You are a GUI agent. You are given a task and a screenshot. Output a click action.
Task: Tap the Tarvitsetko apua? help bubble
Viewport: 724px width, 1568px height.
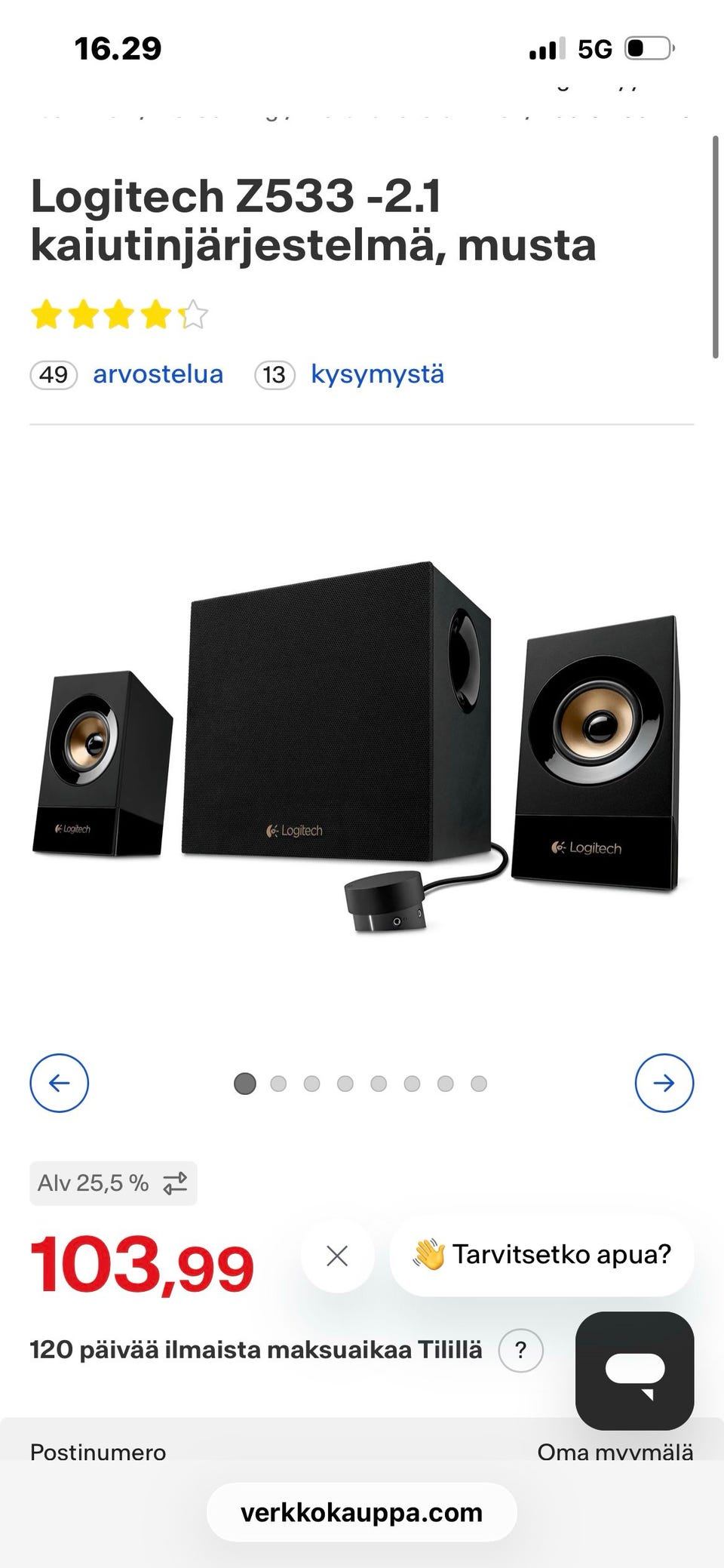(541, 1255)
